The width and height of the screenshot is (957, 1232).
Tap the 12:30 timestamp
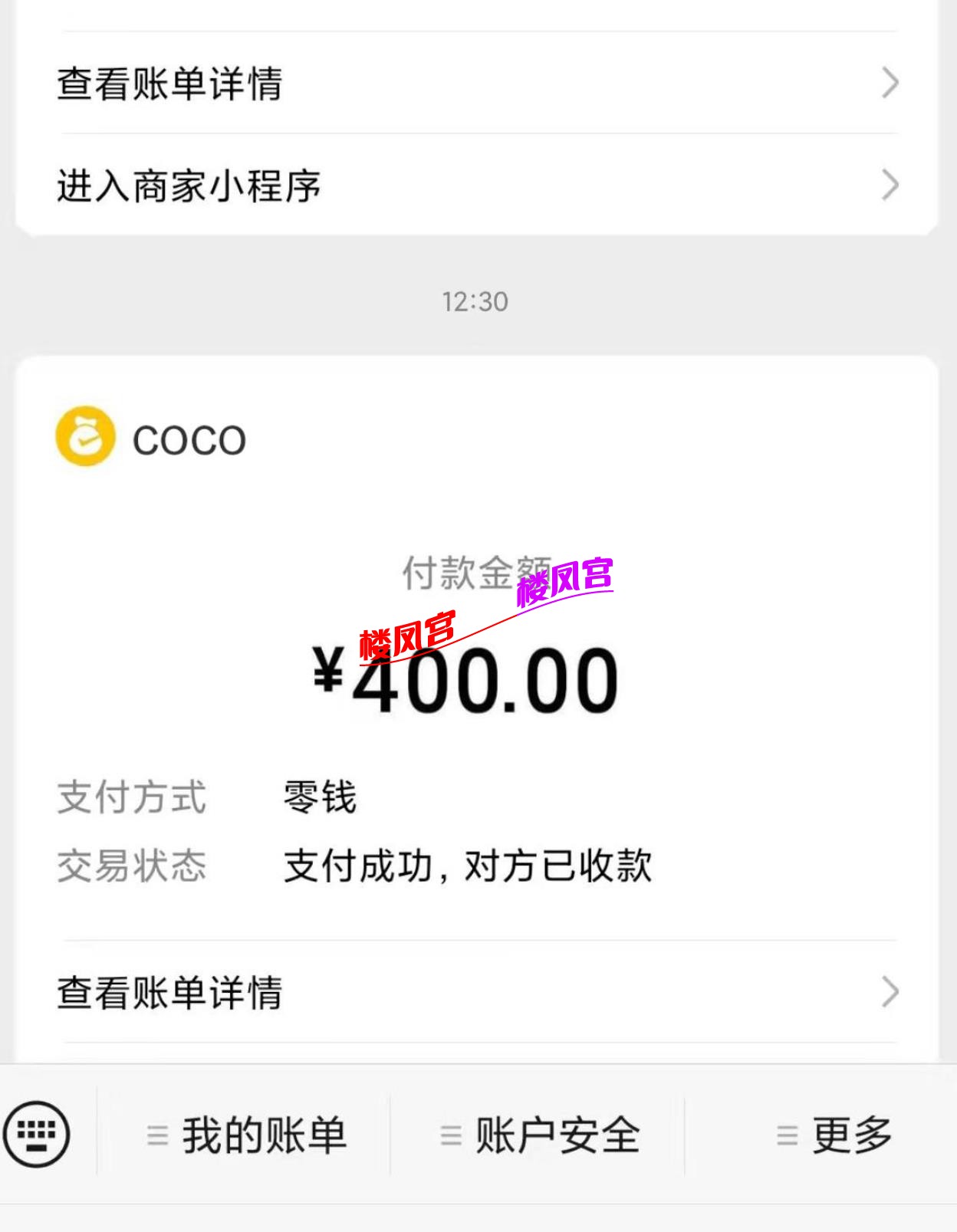pyautogui.click(x=477, y=301)
